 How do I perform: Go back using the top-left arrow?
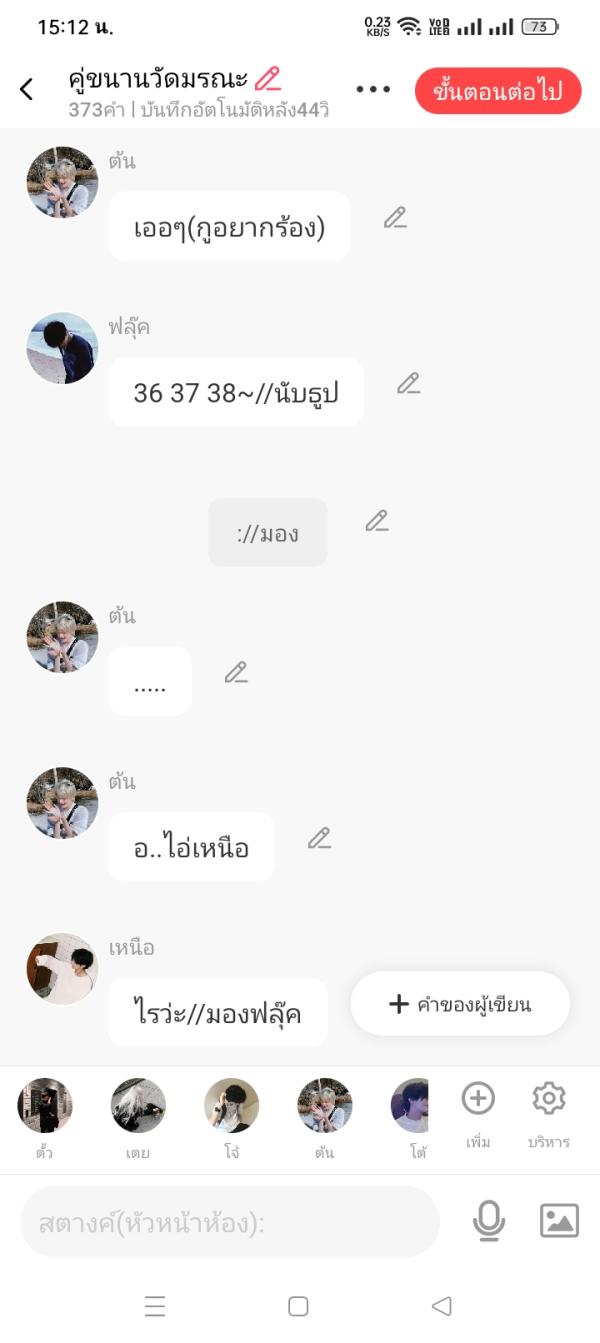coord(27,90)
